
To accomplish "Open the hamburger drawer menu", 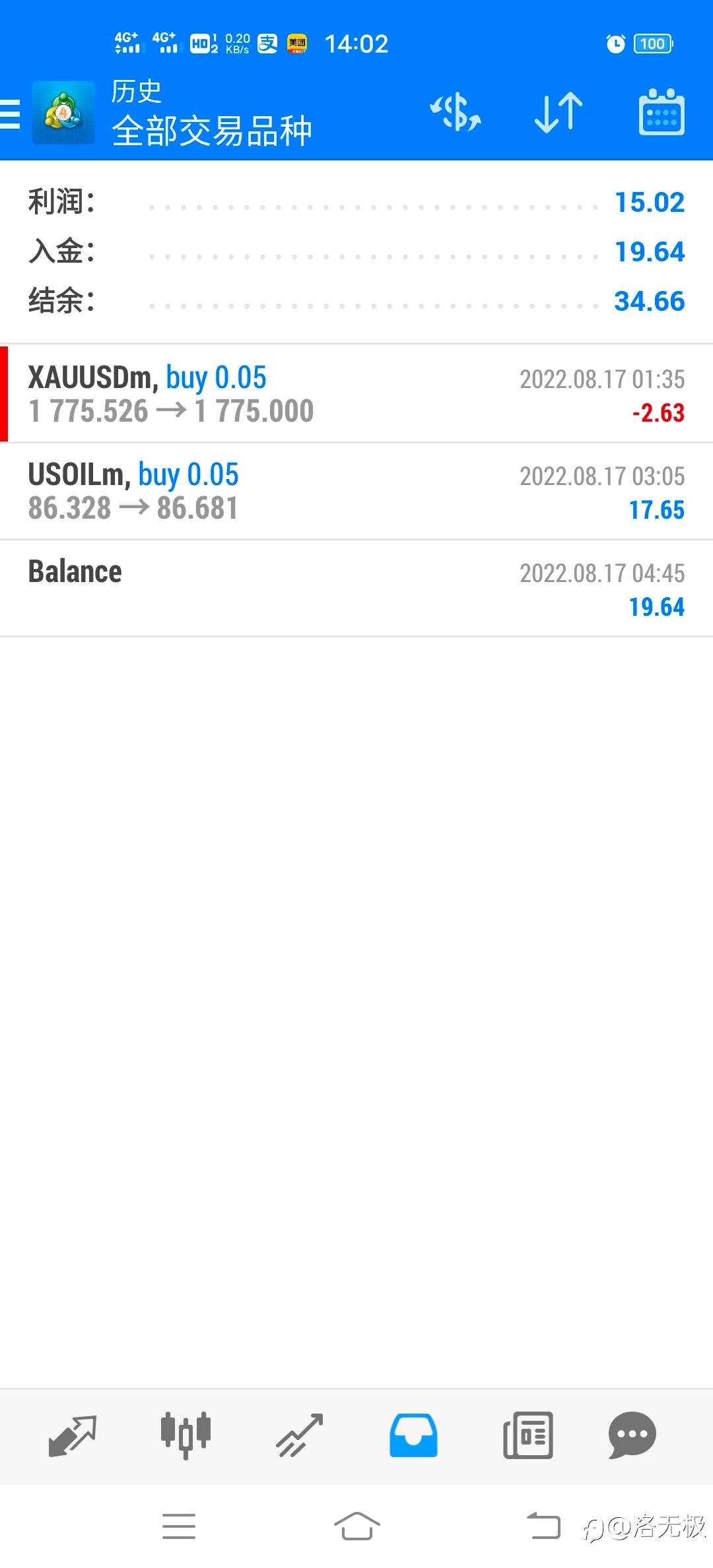I will point(10,113).
